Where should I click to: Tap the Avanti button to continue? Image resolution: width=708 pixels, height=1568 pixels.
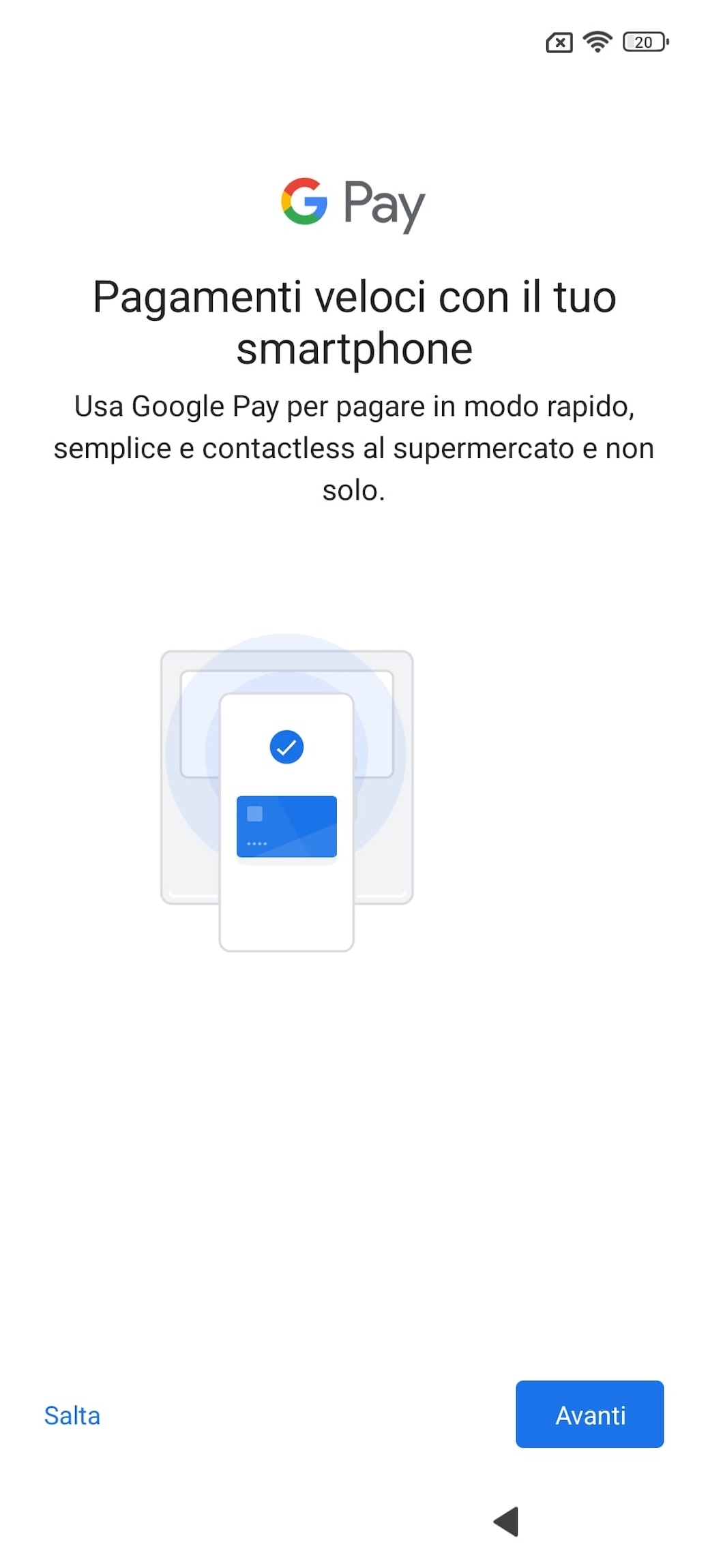pyautogui.click(x=589, y=1415)
